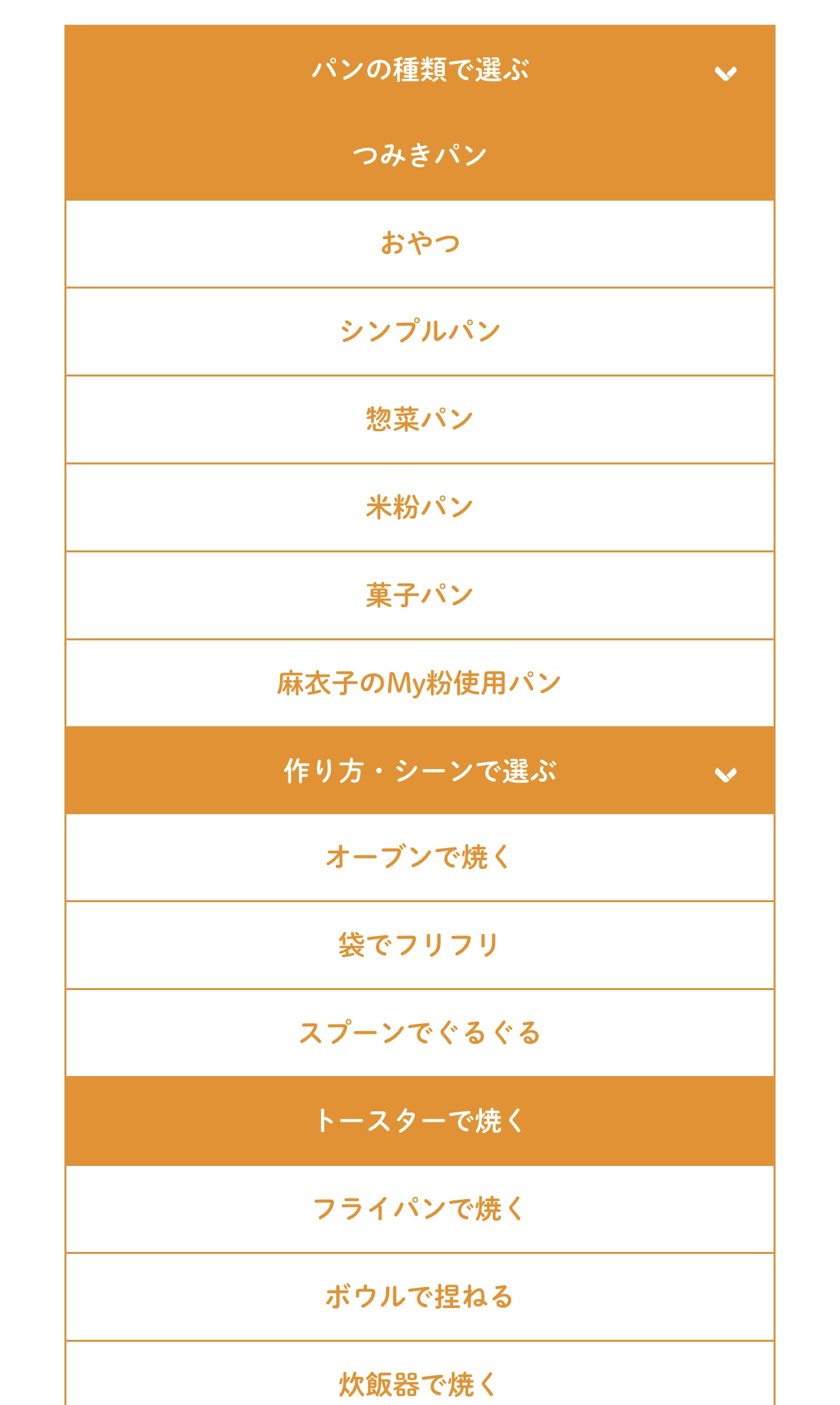Collapse the 作り方・シーンで選ぶ section
Image resolution: width=840 pixels, height=1405 pixels.
pyautogui.click(x=420, y=771)
